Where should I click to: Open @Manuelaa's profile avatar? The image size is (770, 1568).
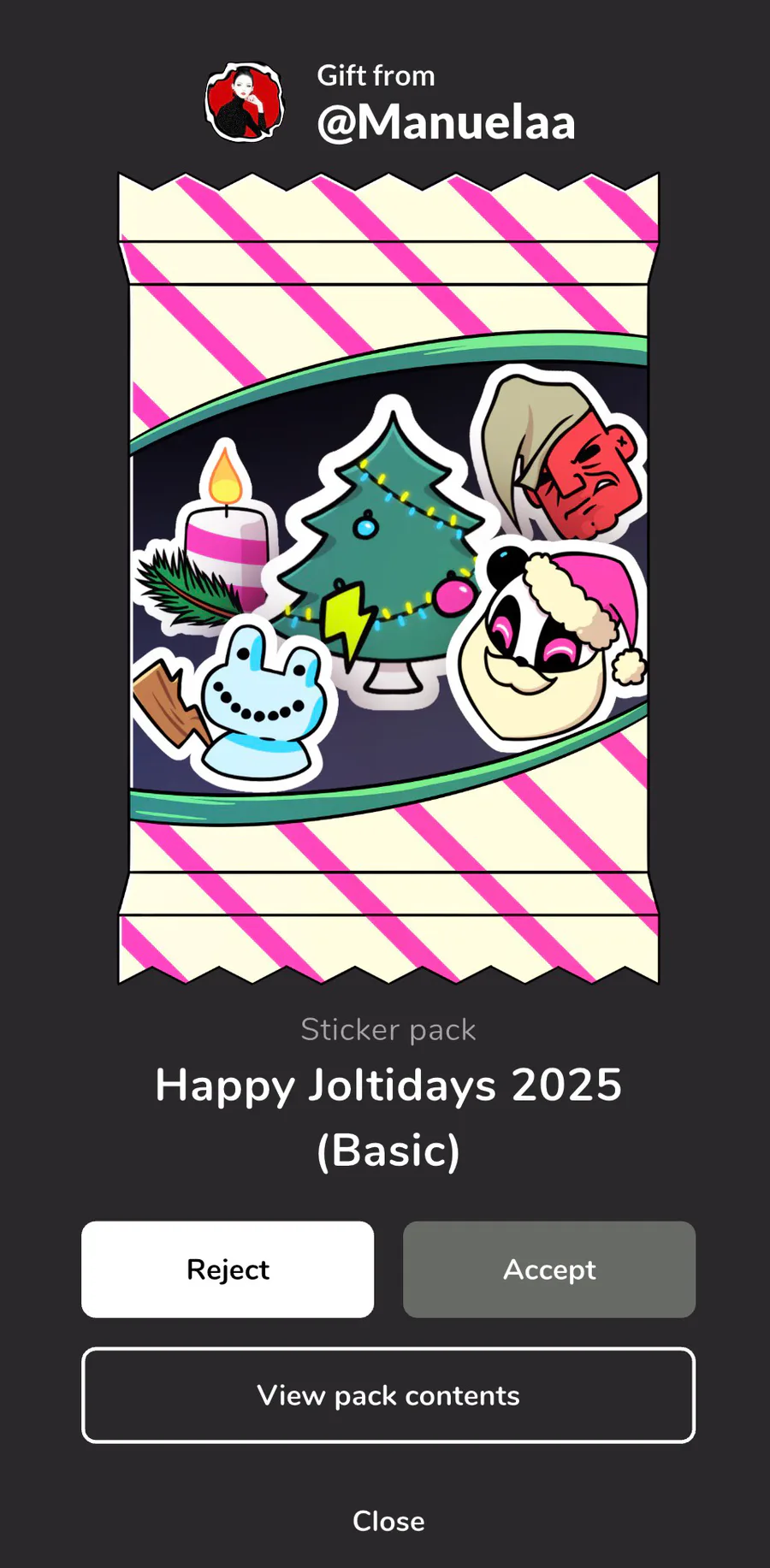(x=245, y=102)
